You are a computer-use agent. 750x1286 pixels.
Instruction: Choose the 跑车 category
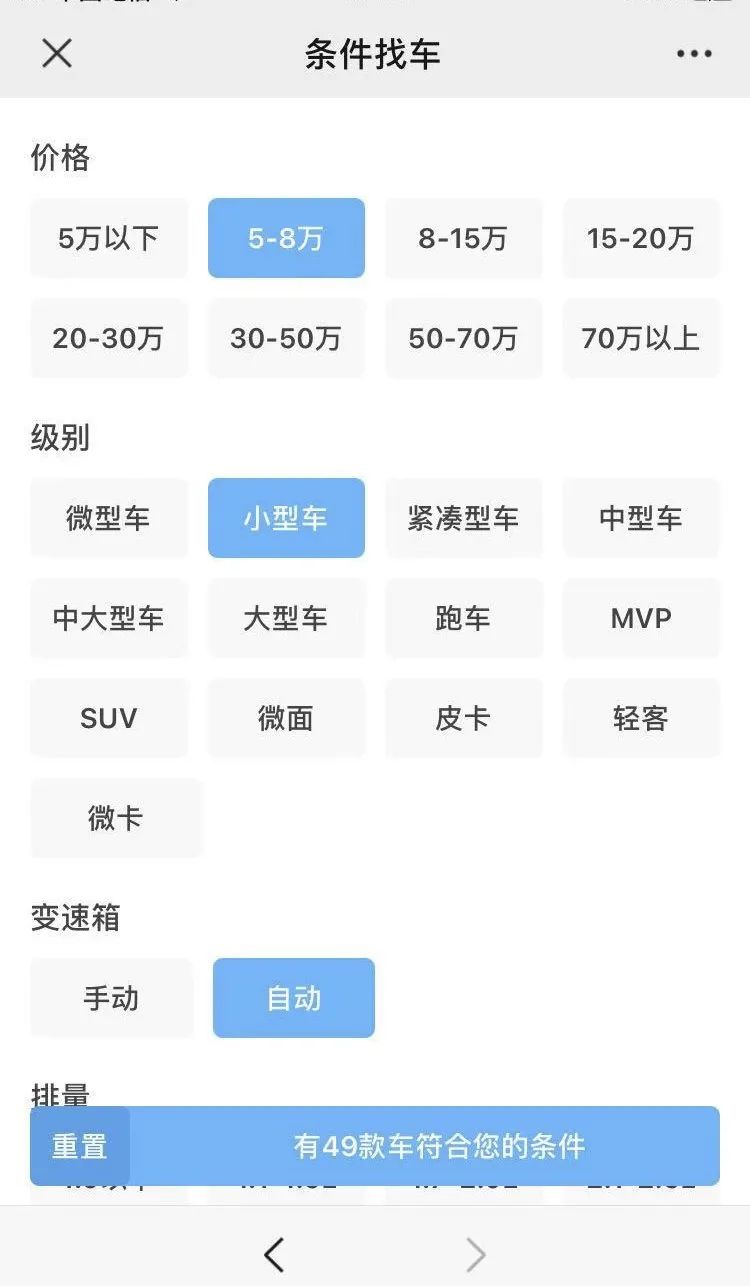[463, 618]
